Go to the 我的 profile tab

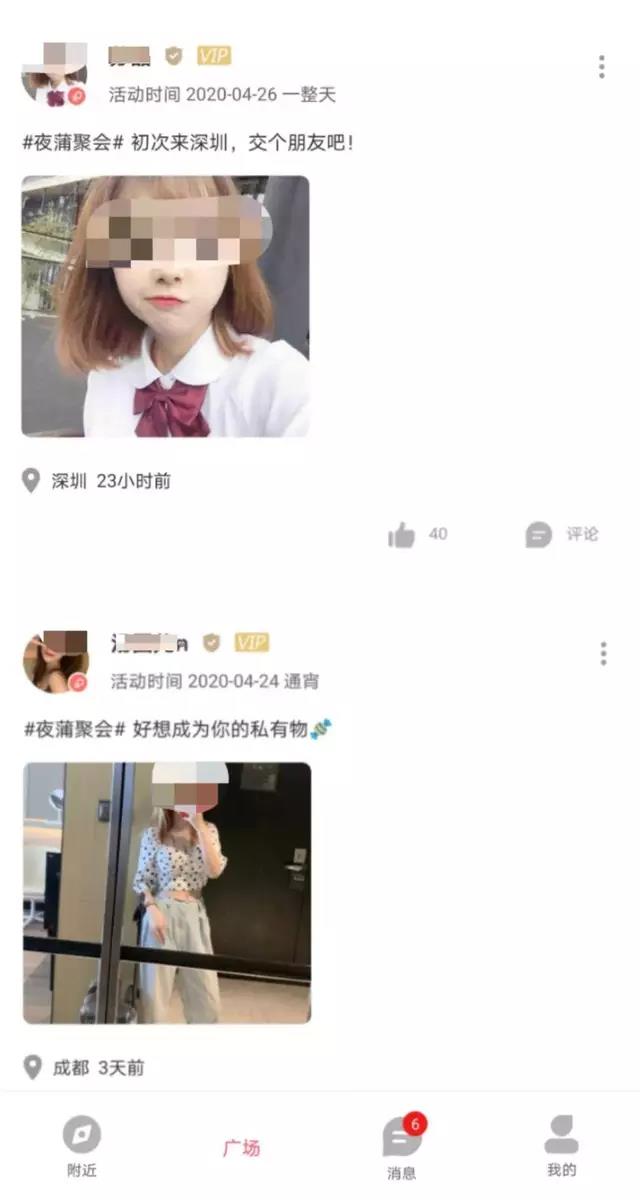[561, 1146]
